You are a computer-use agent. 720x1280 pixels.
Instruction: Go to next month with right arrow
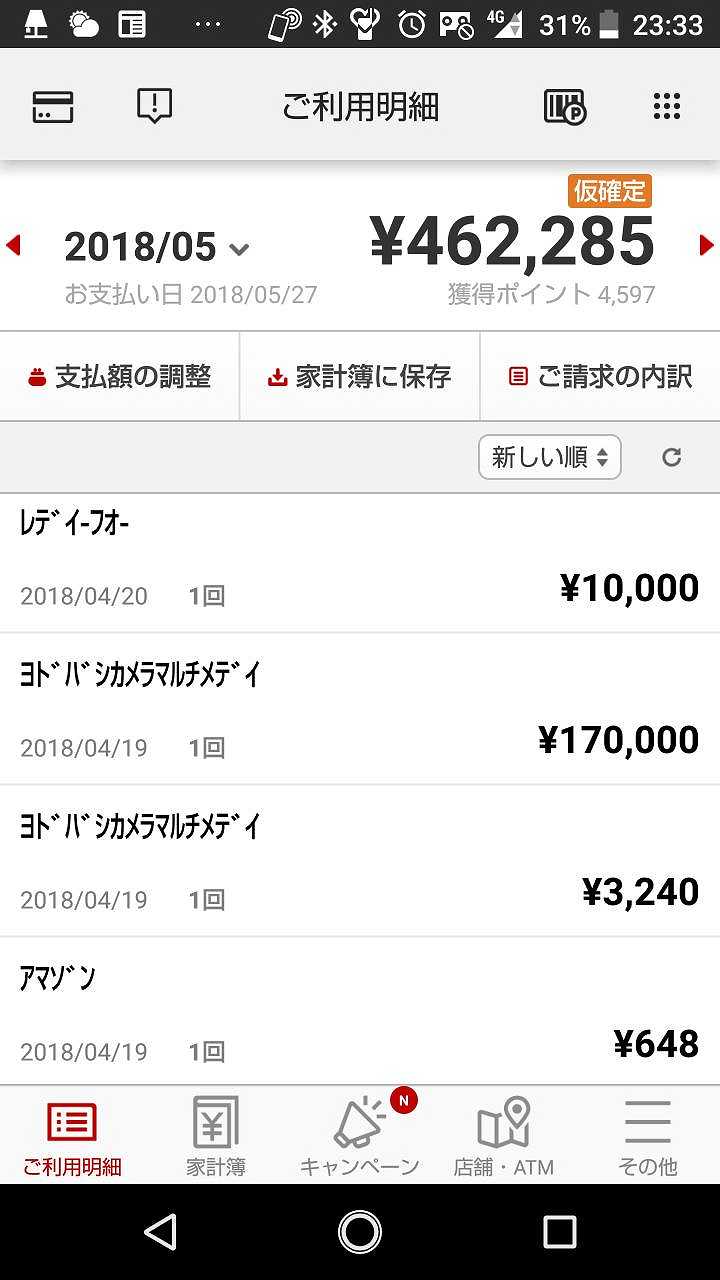point(706,245)
